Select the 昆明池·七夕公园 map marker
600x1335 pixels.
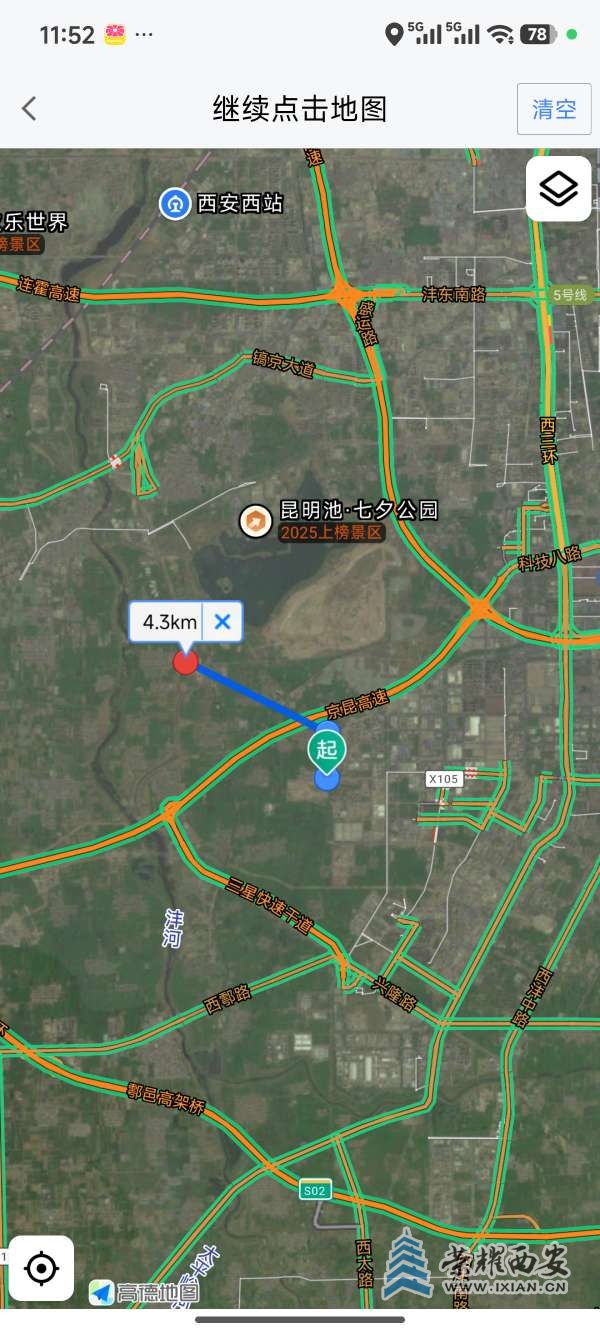click(x=257, y=520)
